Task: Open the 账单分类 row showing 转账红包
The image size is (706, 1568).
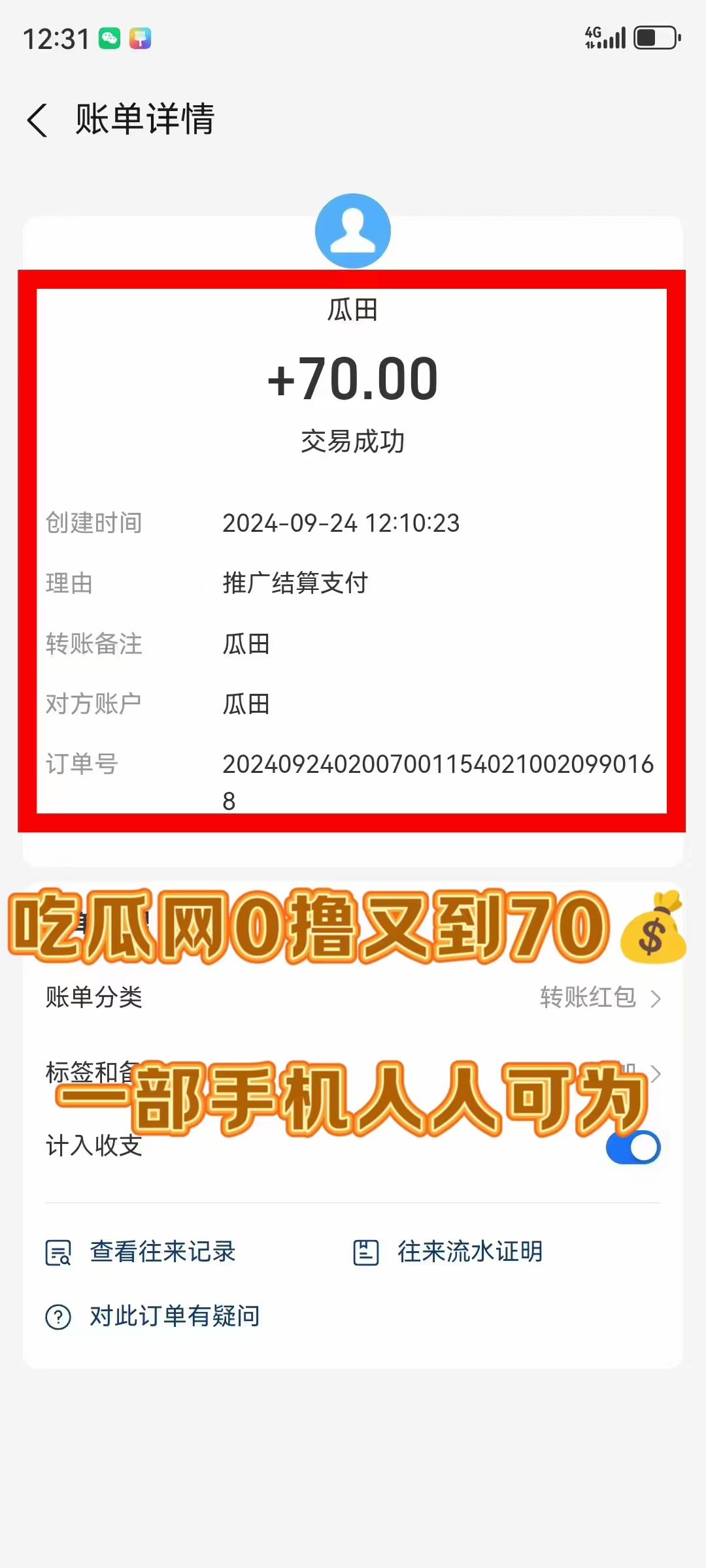Action: (x=353, y=998)
